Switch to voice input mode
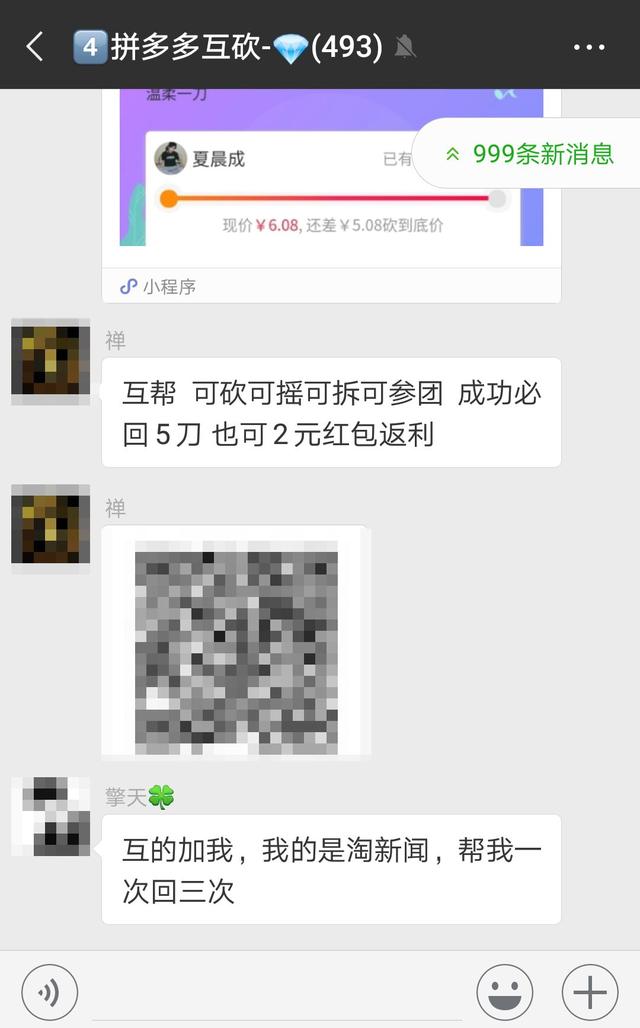The image size is (640, 1028). pyautogui.click(x=49, y=992)
